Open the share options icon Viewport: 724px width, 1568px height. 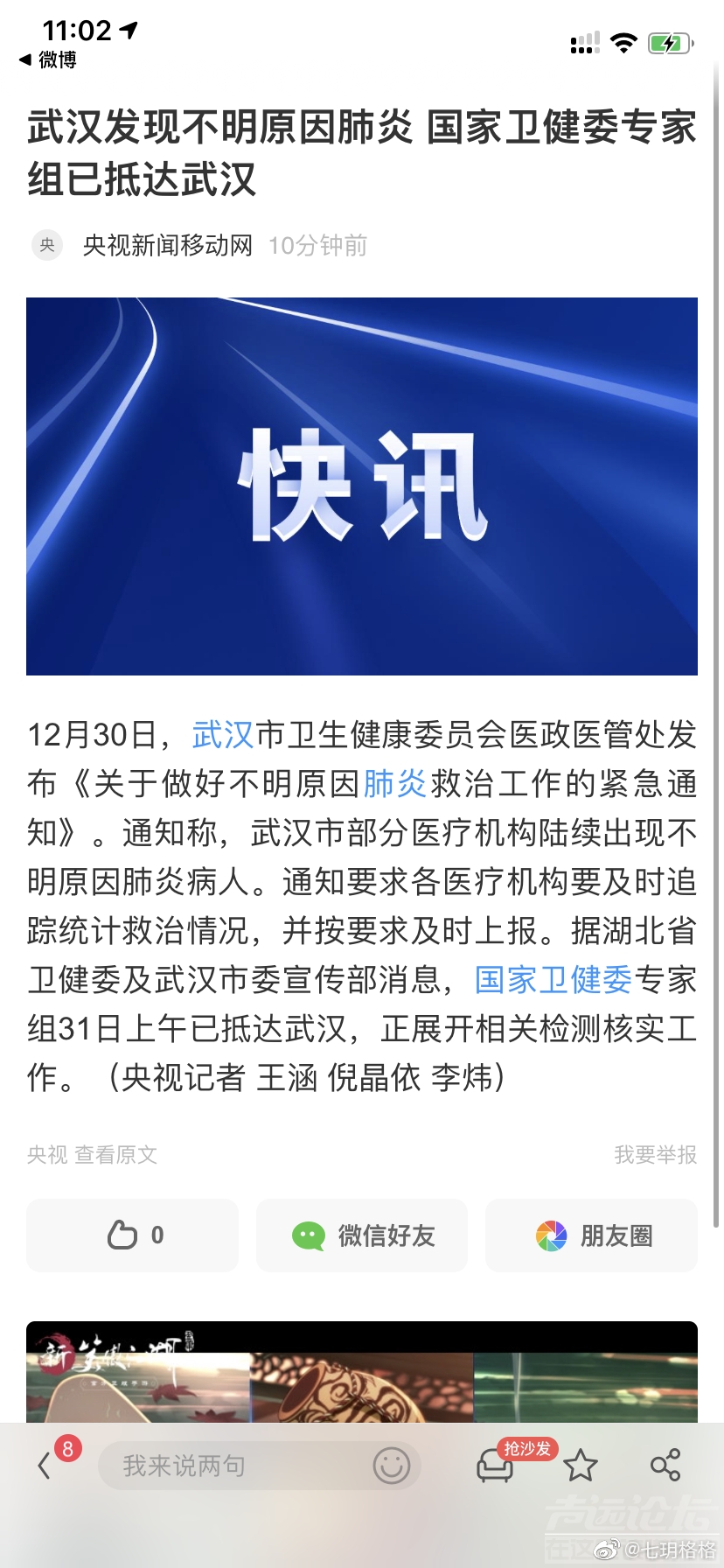(665, 1466)
